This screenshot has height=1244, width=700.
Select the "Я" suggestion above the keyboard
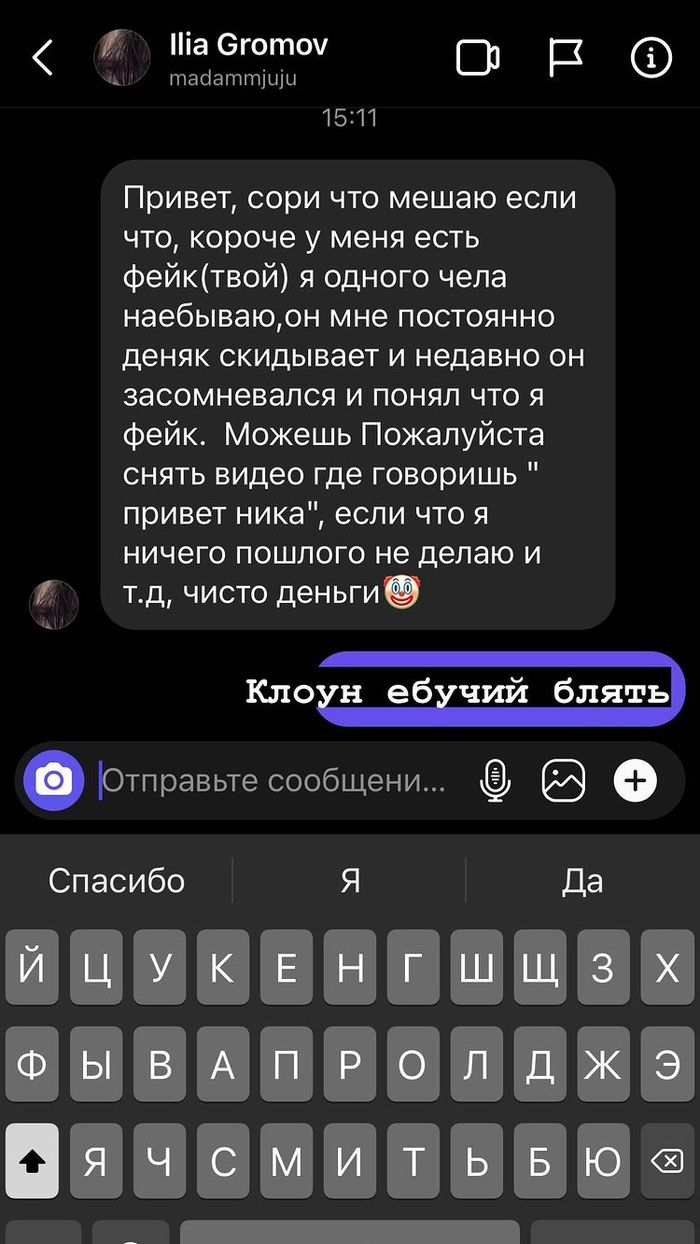pyautogui.click(x=350, y=881)
